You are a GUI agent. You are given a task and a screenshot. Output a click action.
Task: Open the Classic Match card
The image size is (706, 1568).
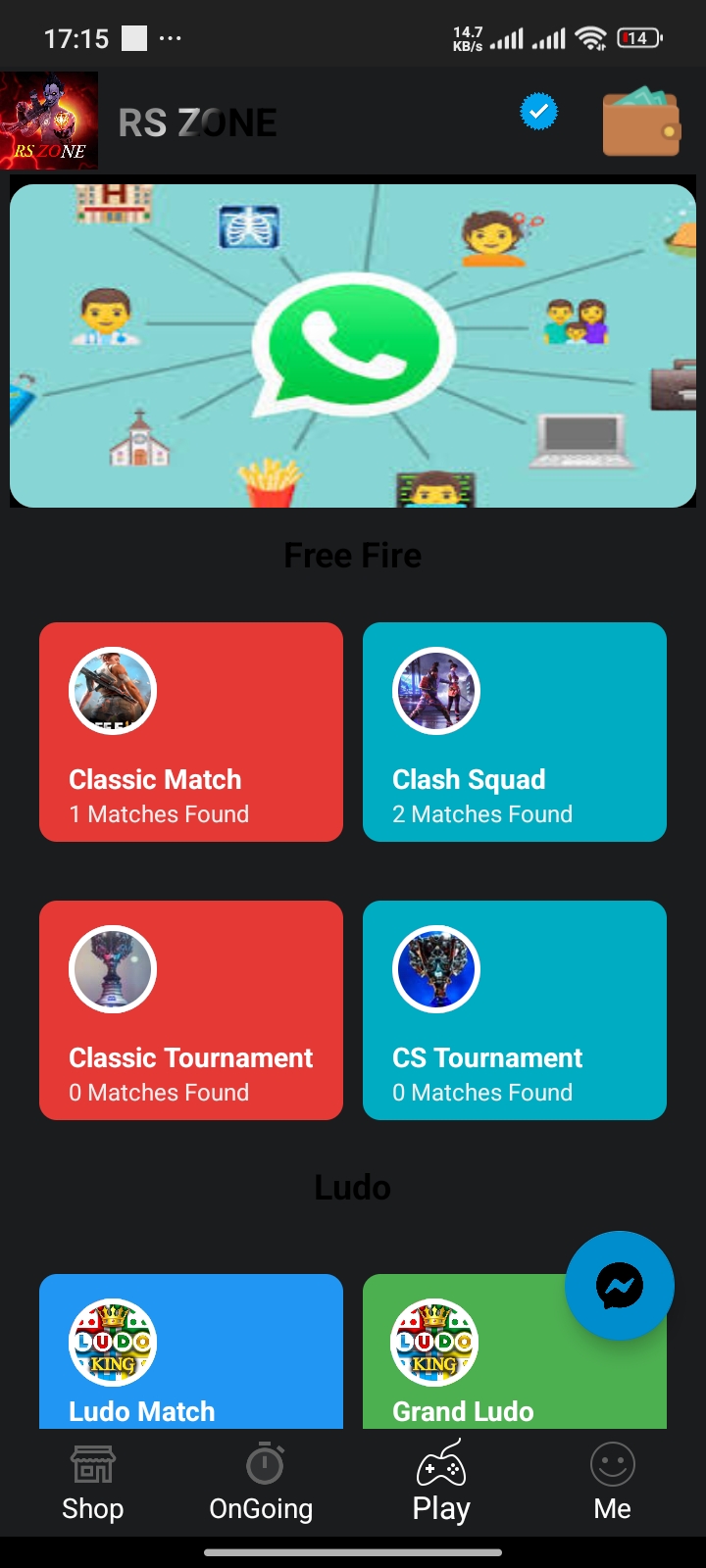click(x=191, y=732)
